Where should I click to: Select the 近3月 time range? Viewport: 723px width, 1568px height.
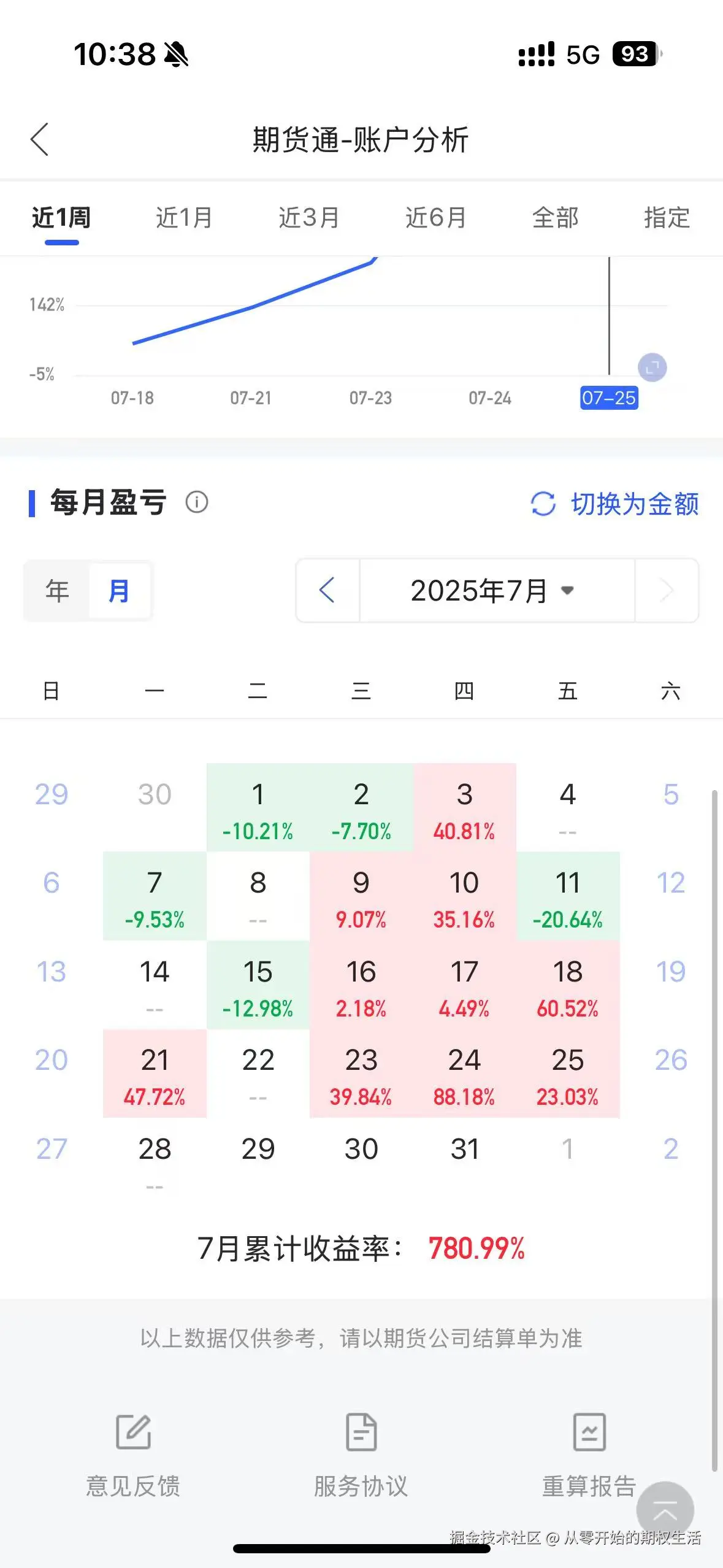tap(309, 218)
